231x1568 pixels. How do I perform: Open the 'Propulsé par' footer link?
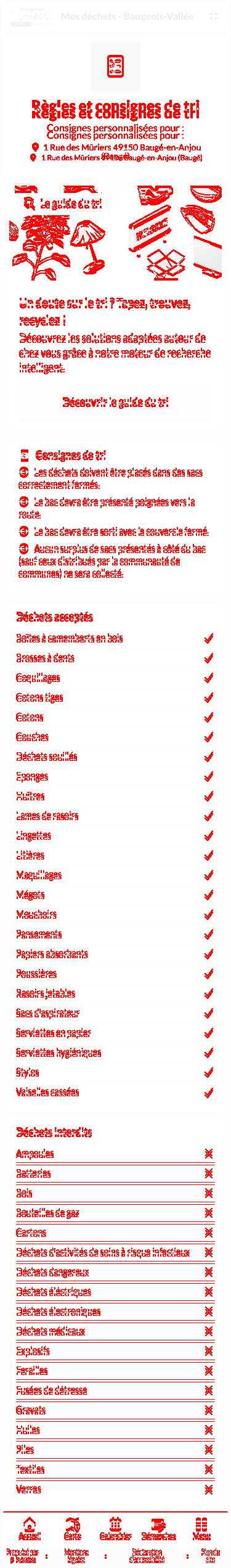23,1556
